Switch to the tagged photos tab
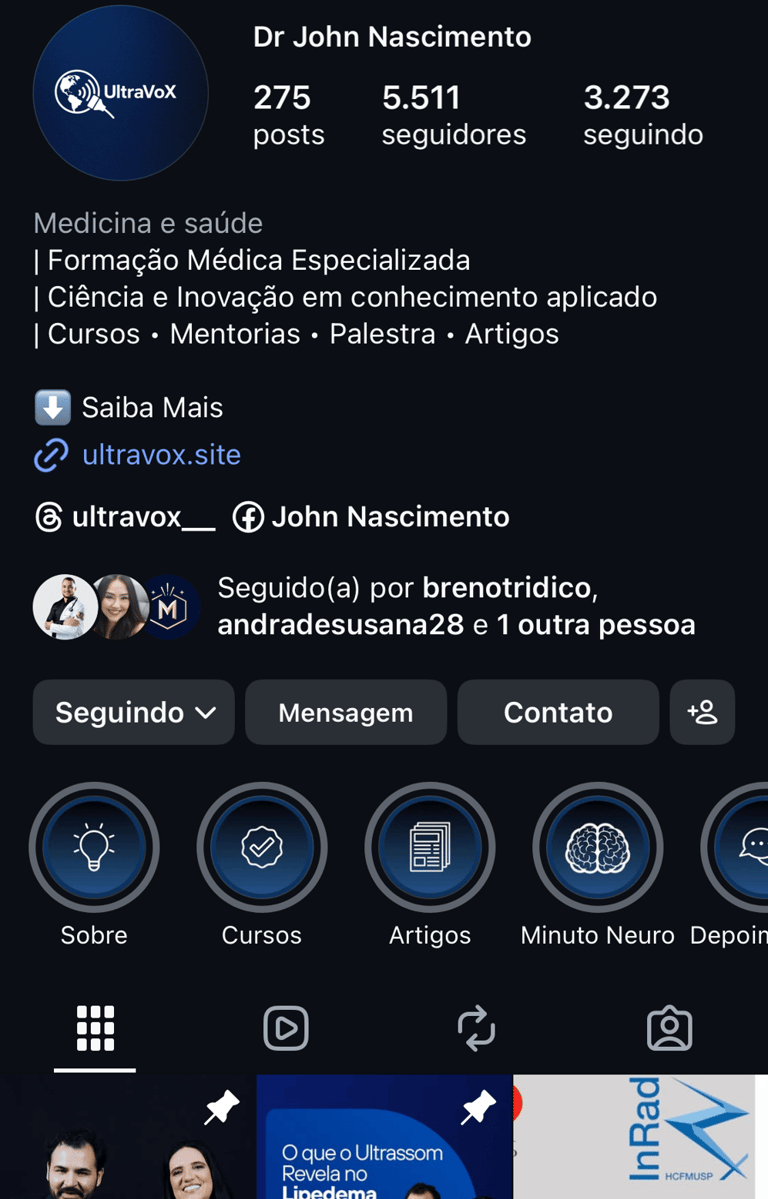 click(x=669, y=1028)
